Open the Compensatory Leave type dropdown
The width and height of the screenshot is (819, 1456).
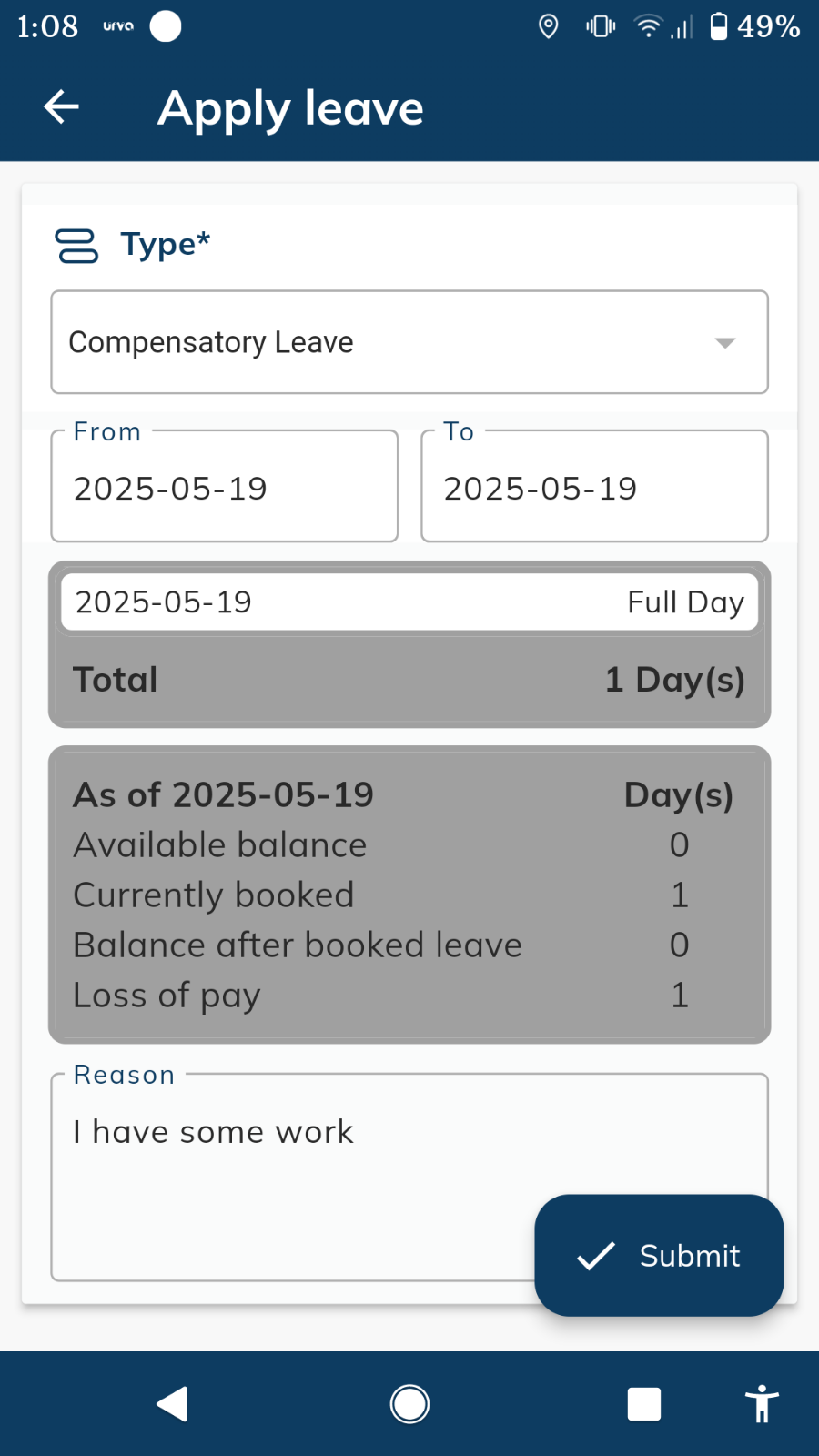(409, 342)
